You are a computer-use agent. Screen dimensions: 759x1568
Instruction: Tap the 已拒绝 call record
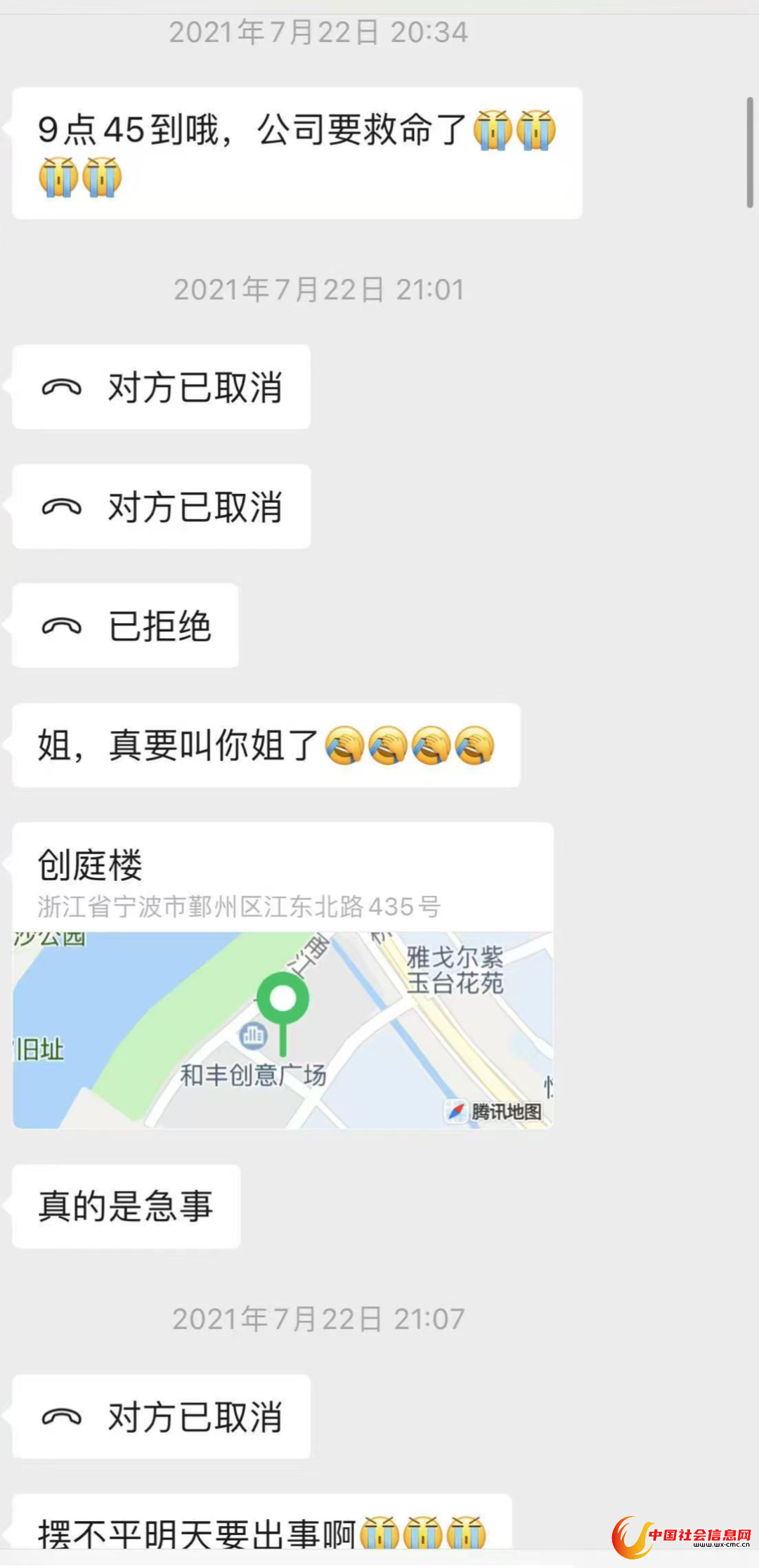[x=126, y=626]
